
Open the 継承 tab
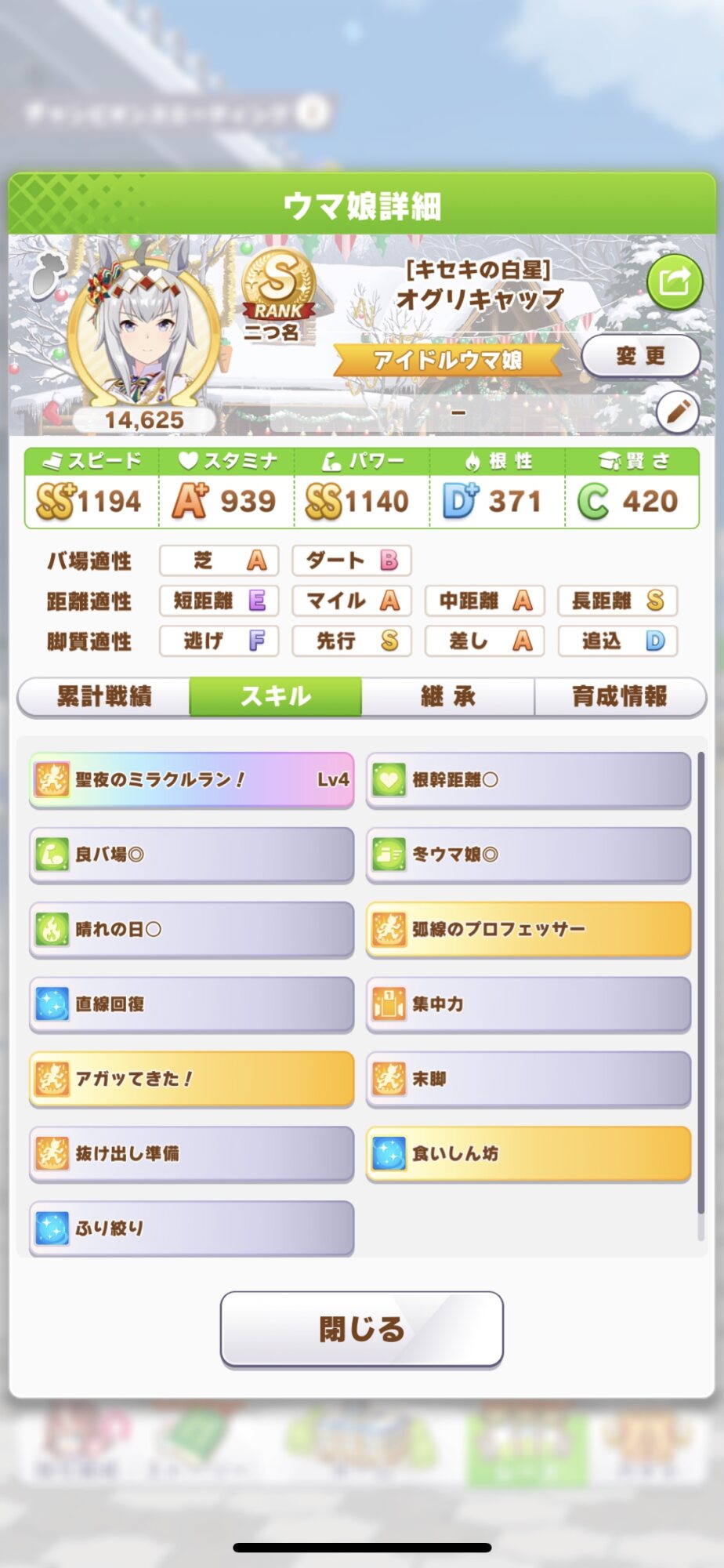point(447,696)
